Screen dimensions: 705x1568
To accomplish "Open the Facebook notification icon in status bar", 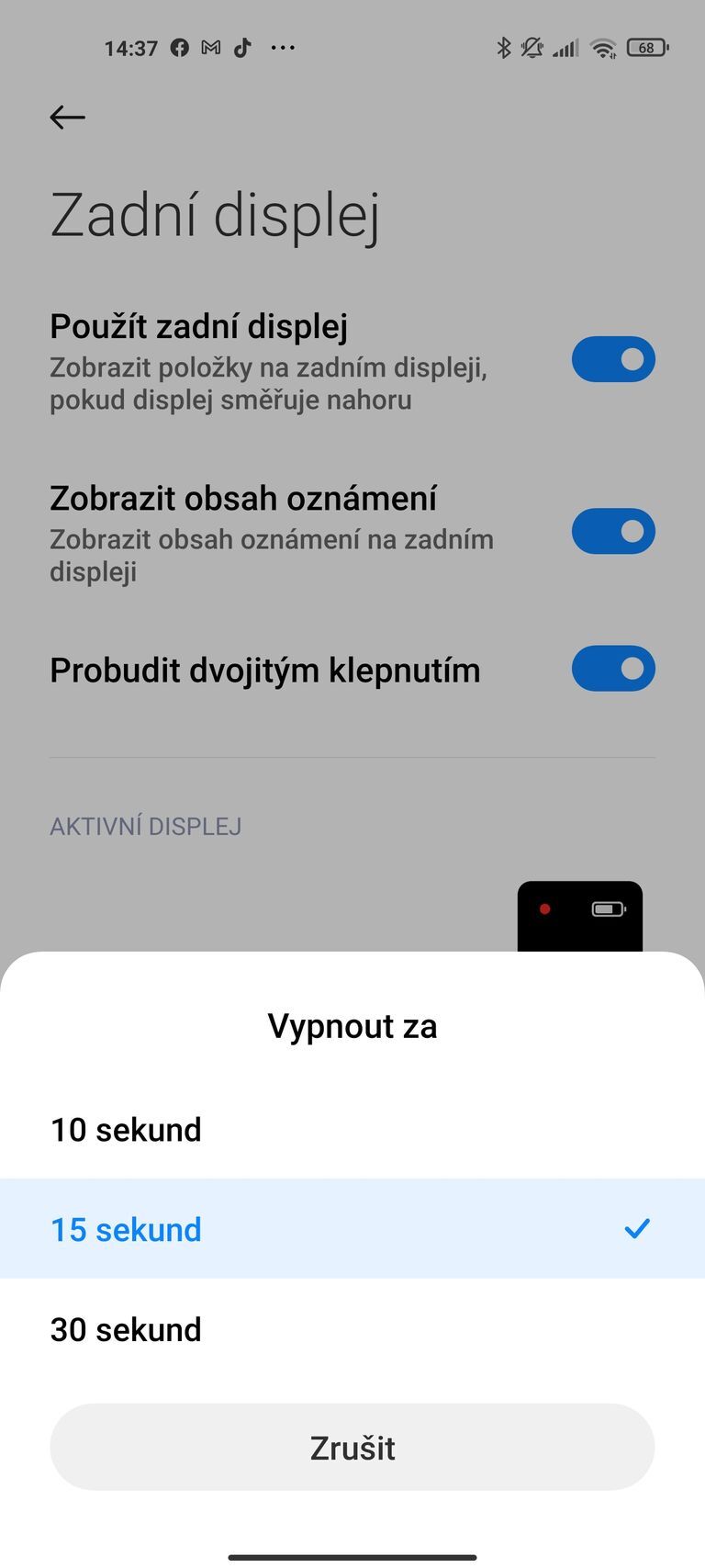I will pyautogui.click(x=180, y=47).
